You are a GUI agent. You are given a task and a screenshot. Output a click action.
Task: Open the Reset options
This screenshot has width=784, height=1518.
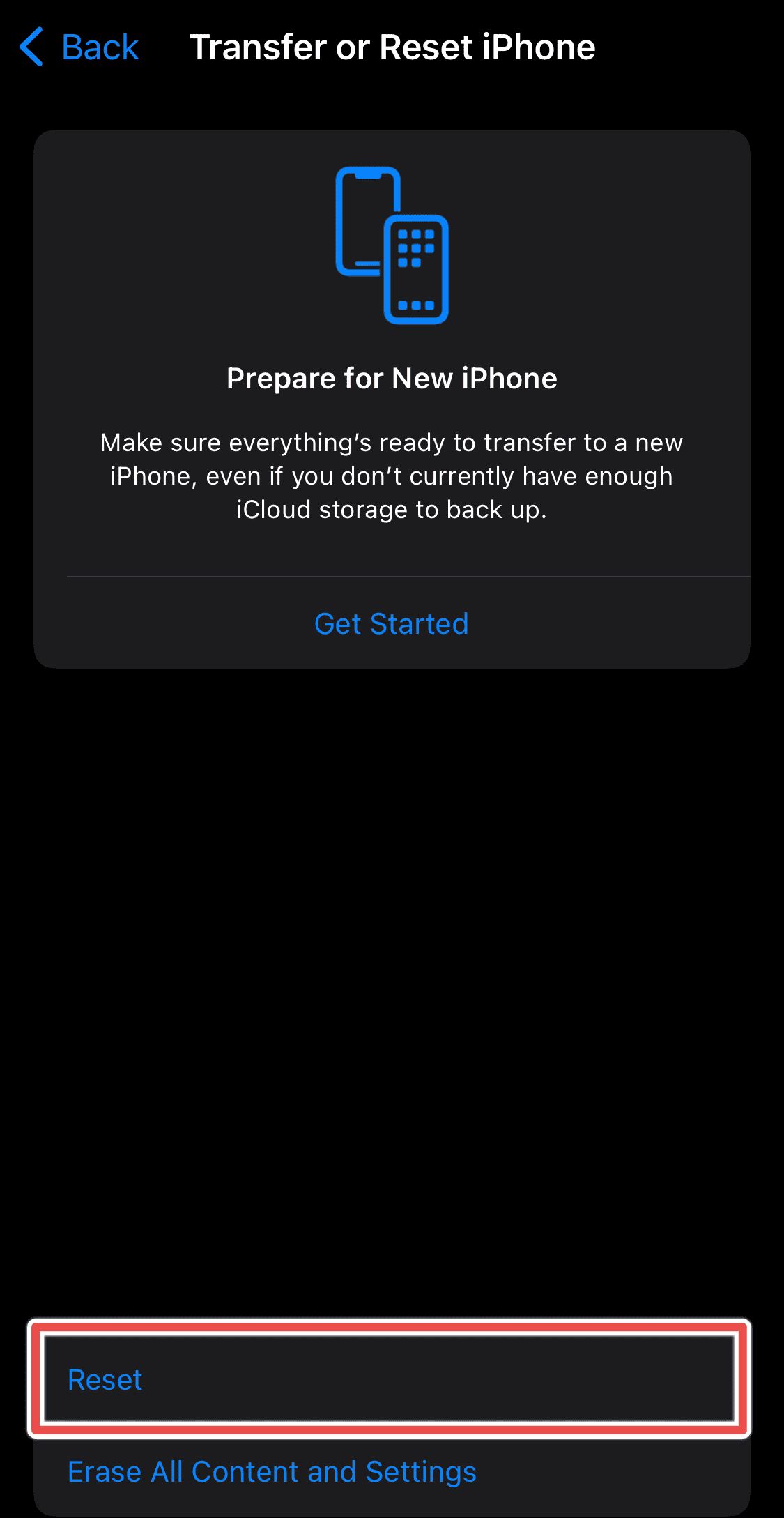pyautogui.click(x=105, y=1379)
